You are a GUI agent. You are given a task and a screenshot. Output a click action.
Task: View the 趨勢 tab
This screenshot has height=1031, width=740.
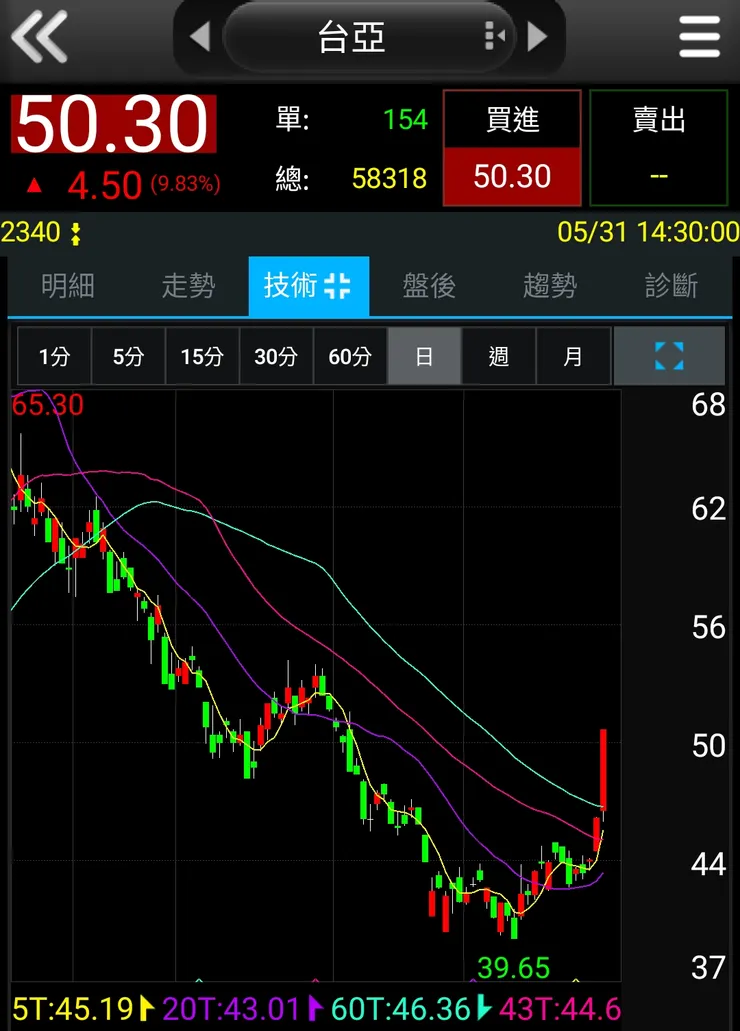point(550,287)
